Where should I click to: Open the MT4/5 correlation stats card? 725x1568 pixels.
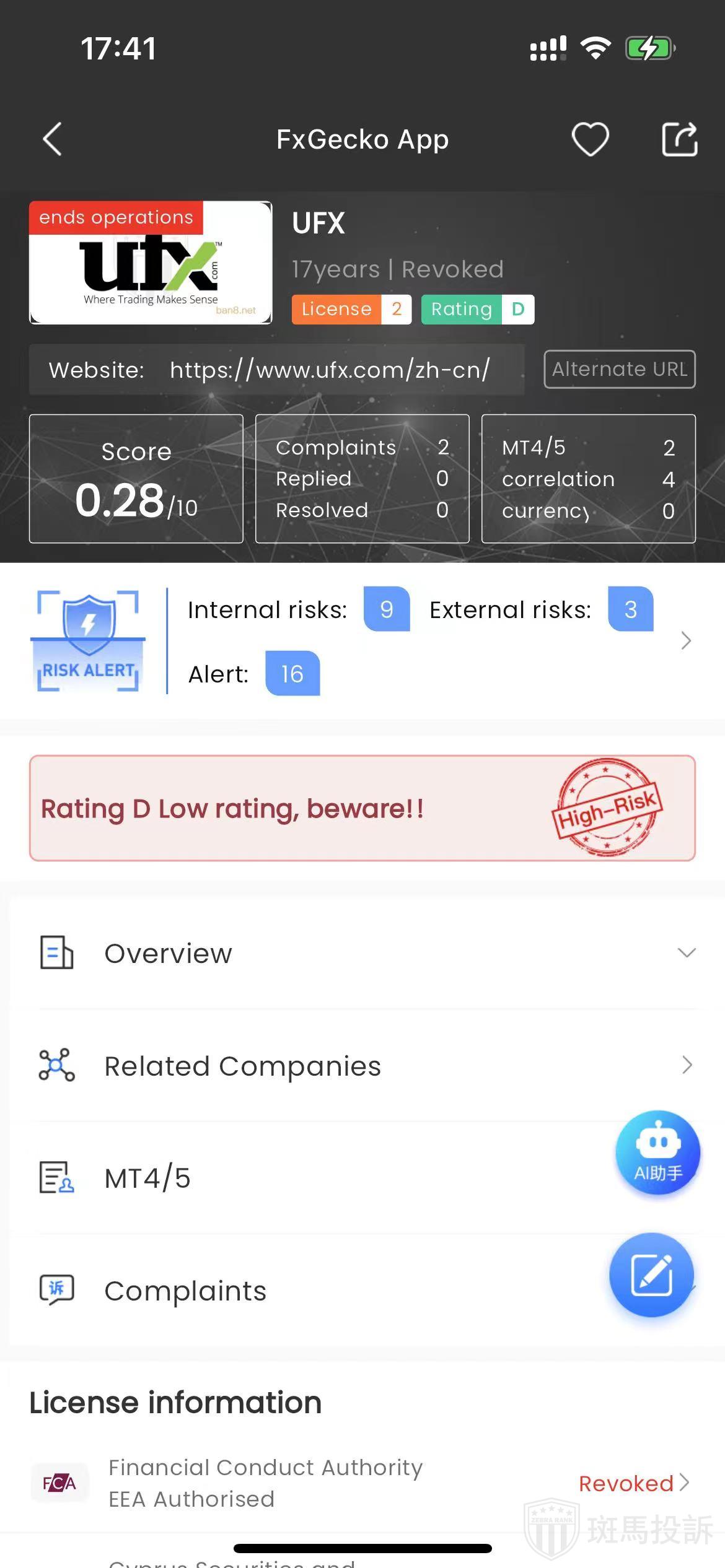588,479
